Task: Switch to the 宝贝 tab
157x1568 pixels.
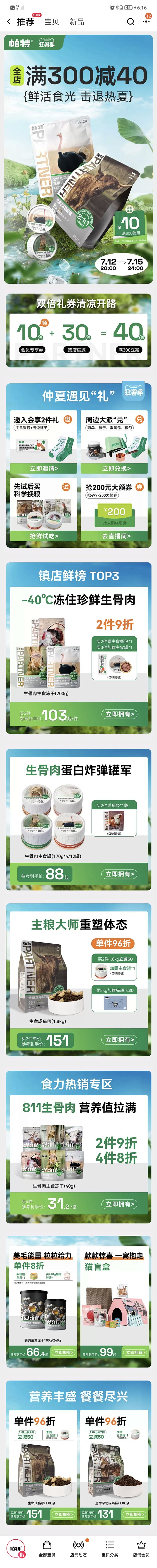Action: (x=52, y=21)
